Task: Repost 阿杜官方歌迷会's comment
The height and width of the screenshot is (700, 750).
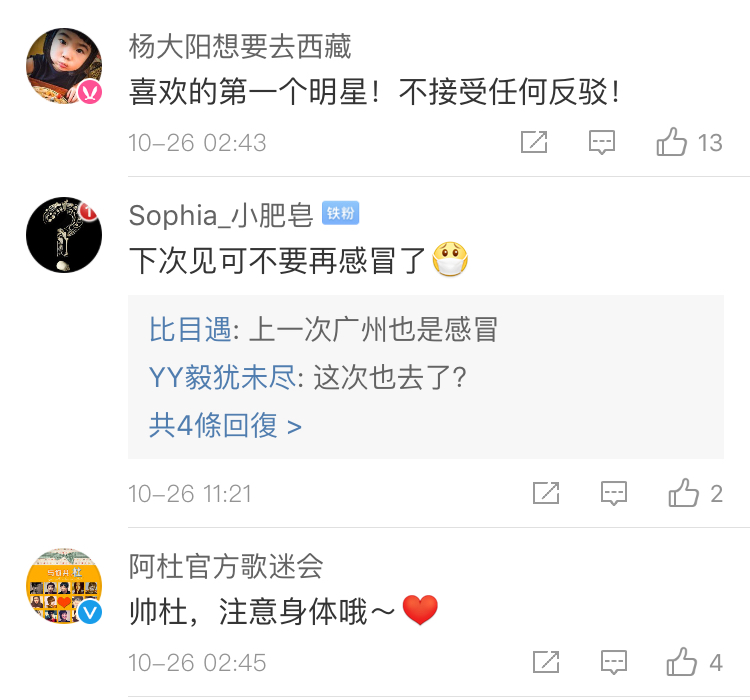Action: 546,662
